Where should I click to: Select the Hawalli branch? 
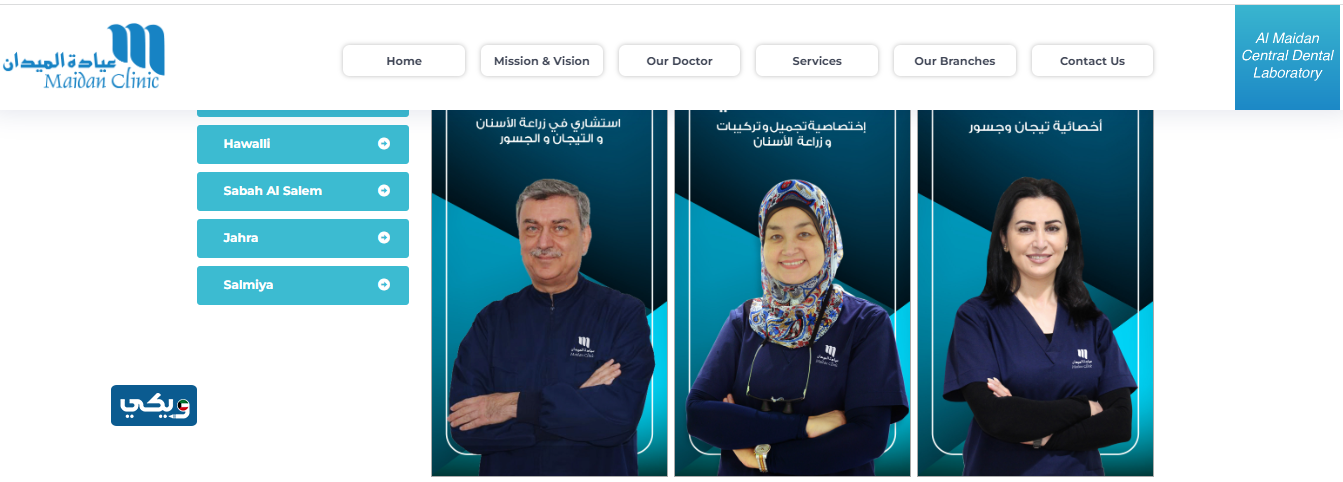pos(303,144)
